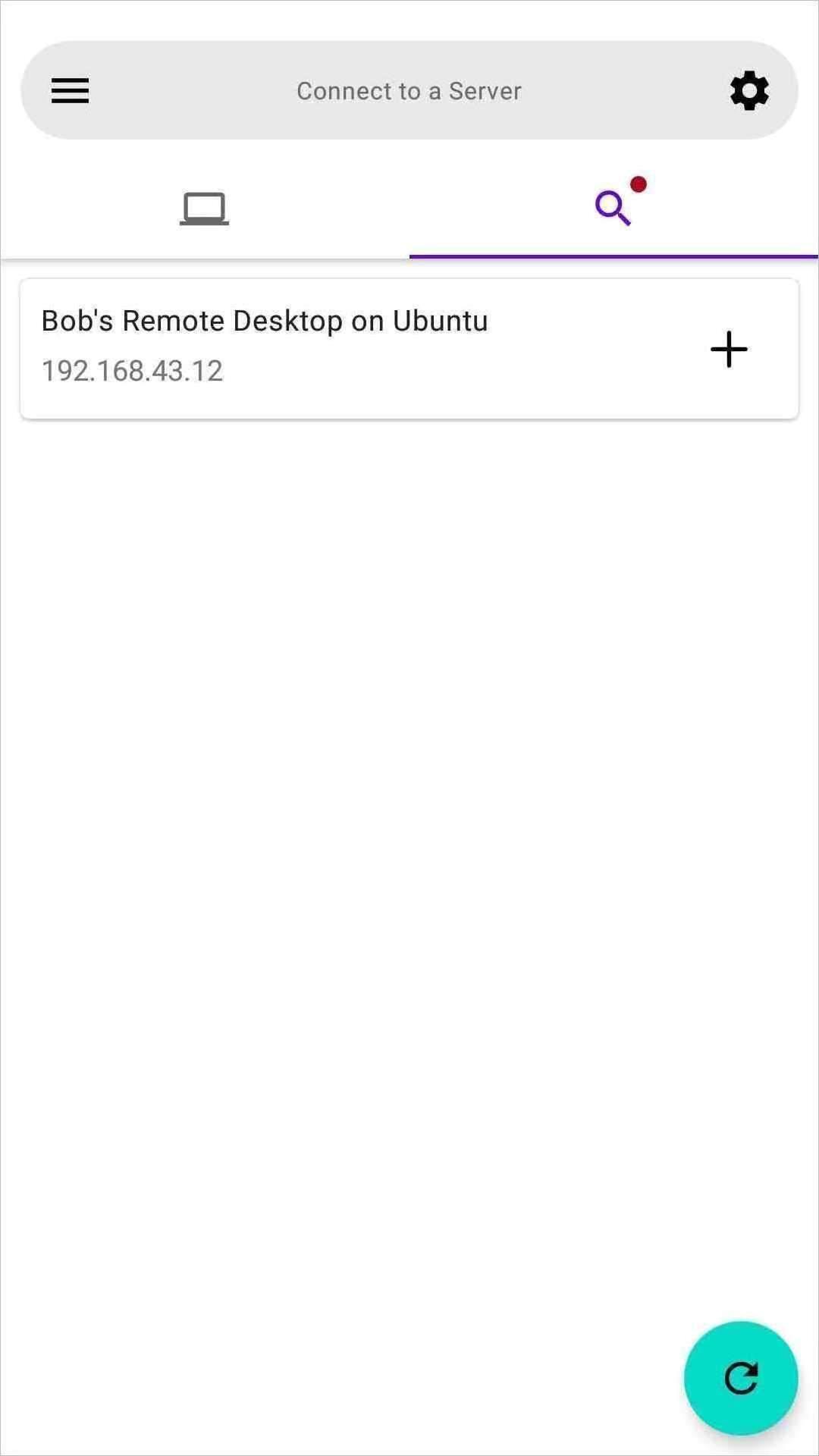819x1456 pixels.
Task: Open the server discovery magnifier tab
Action: pyautogui.click(x=613, y=208)
